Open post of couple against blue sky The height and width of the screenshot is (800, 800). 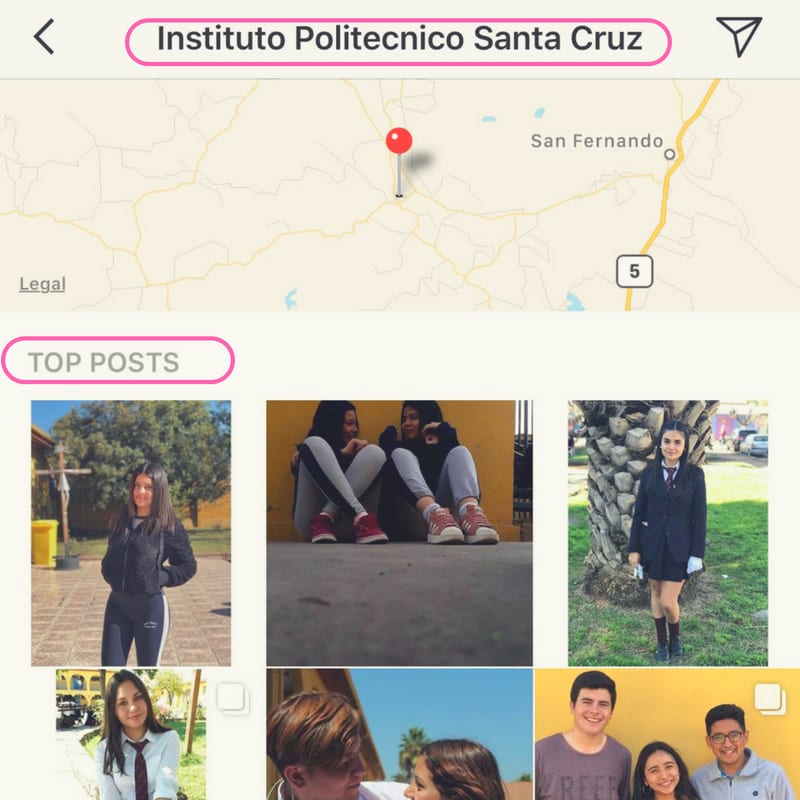[x=399, y=735]
